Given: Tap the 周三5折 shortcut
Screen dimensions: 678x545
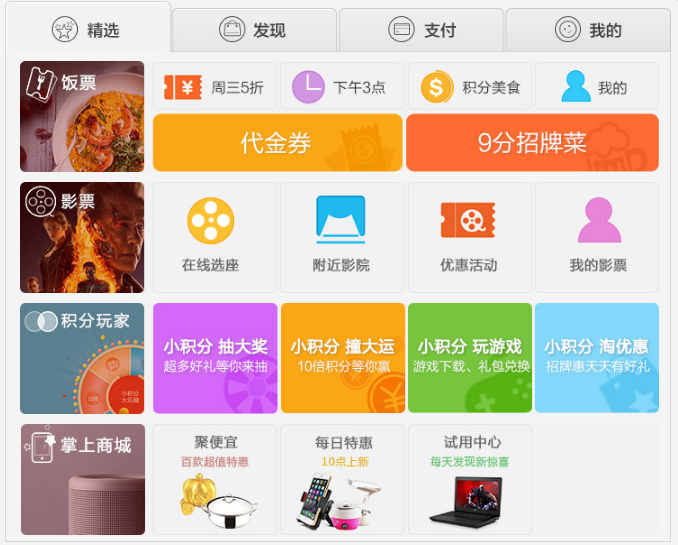Looking at the screenshot, I should pyautogui.click(x=214, y=87).
